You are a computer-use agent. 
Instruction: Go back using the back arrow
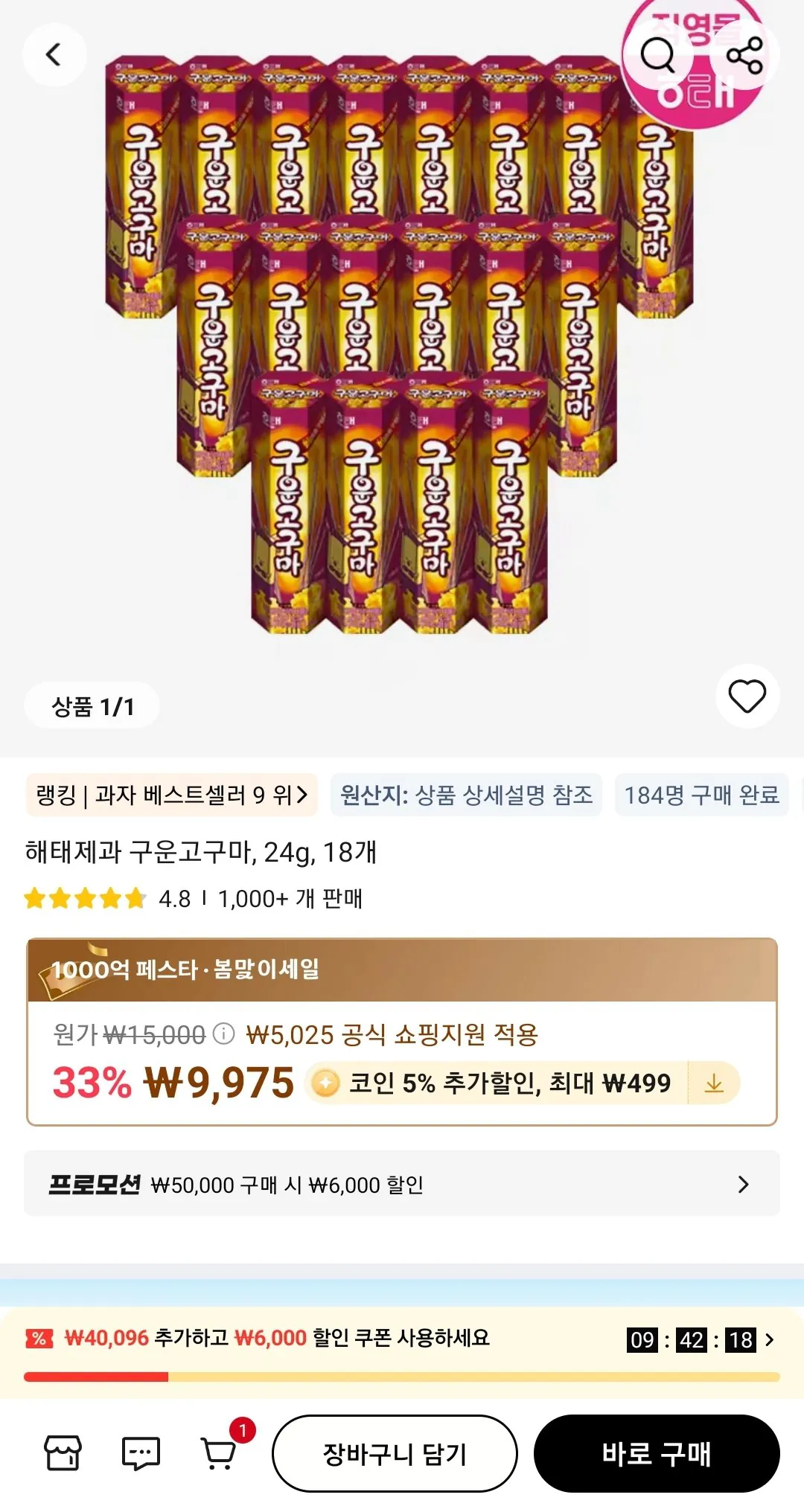[54, 55]
